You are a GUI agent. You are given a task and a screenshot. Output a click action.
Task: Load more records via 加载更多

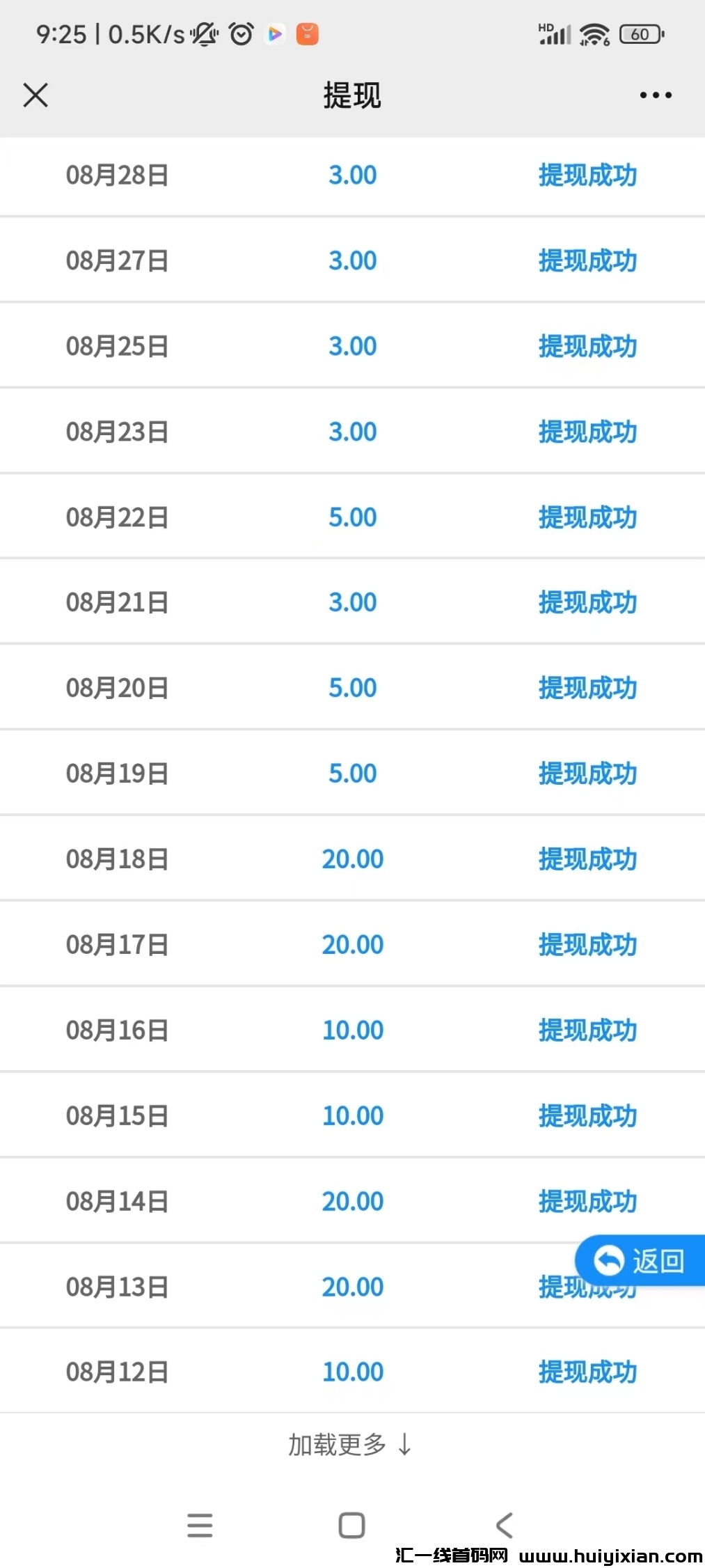pyautogui.click(x=350, y=1445)
